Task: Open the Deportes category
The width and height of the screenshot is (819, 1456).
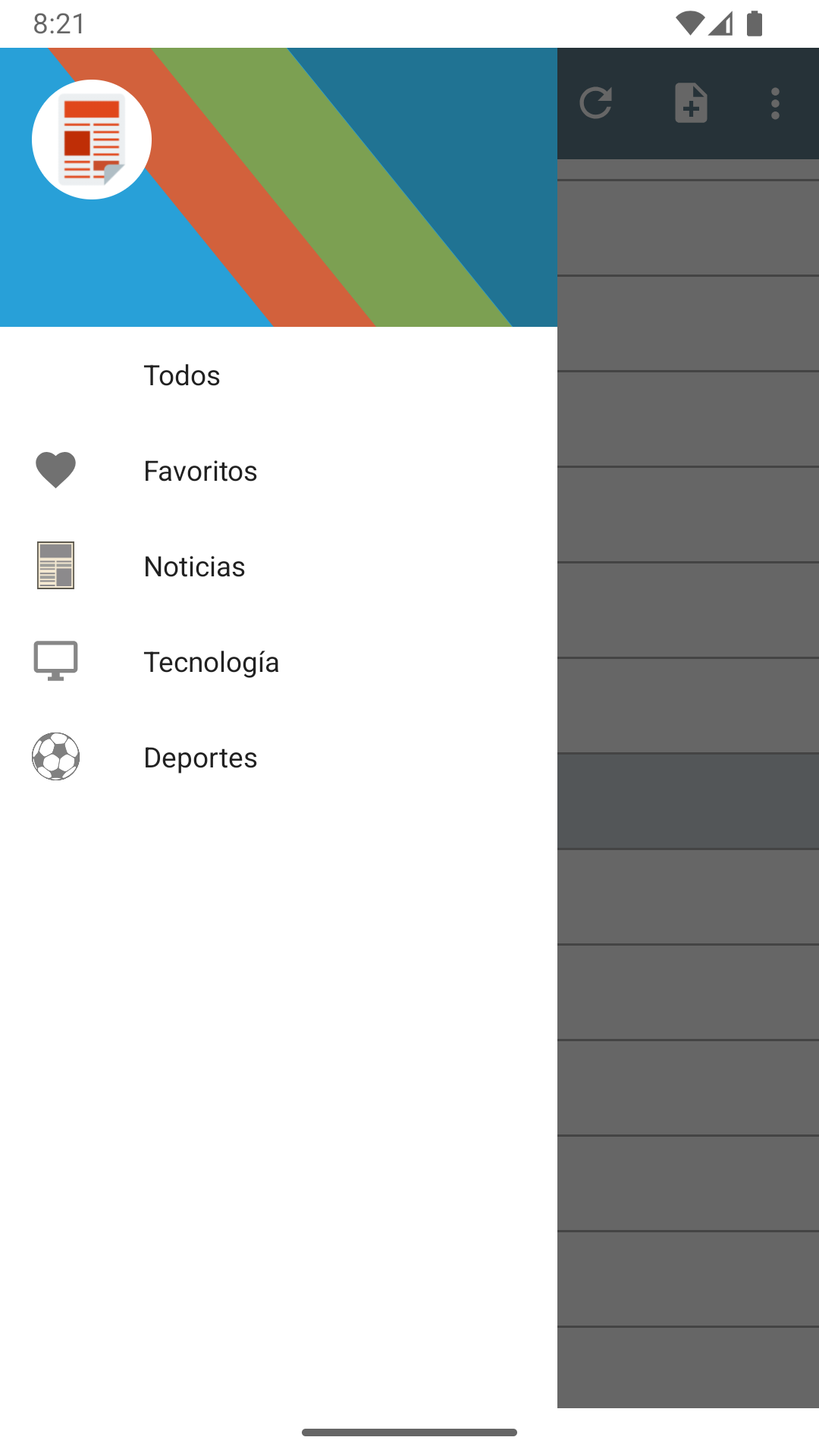Action: click(200, 758)
